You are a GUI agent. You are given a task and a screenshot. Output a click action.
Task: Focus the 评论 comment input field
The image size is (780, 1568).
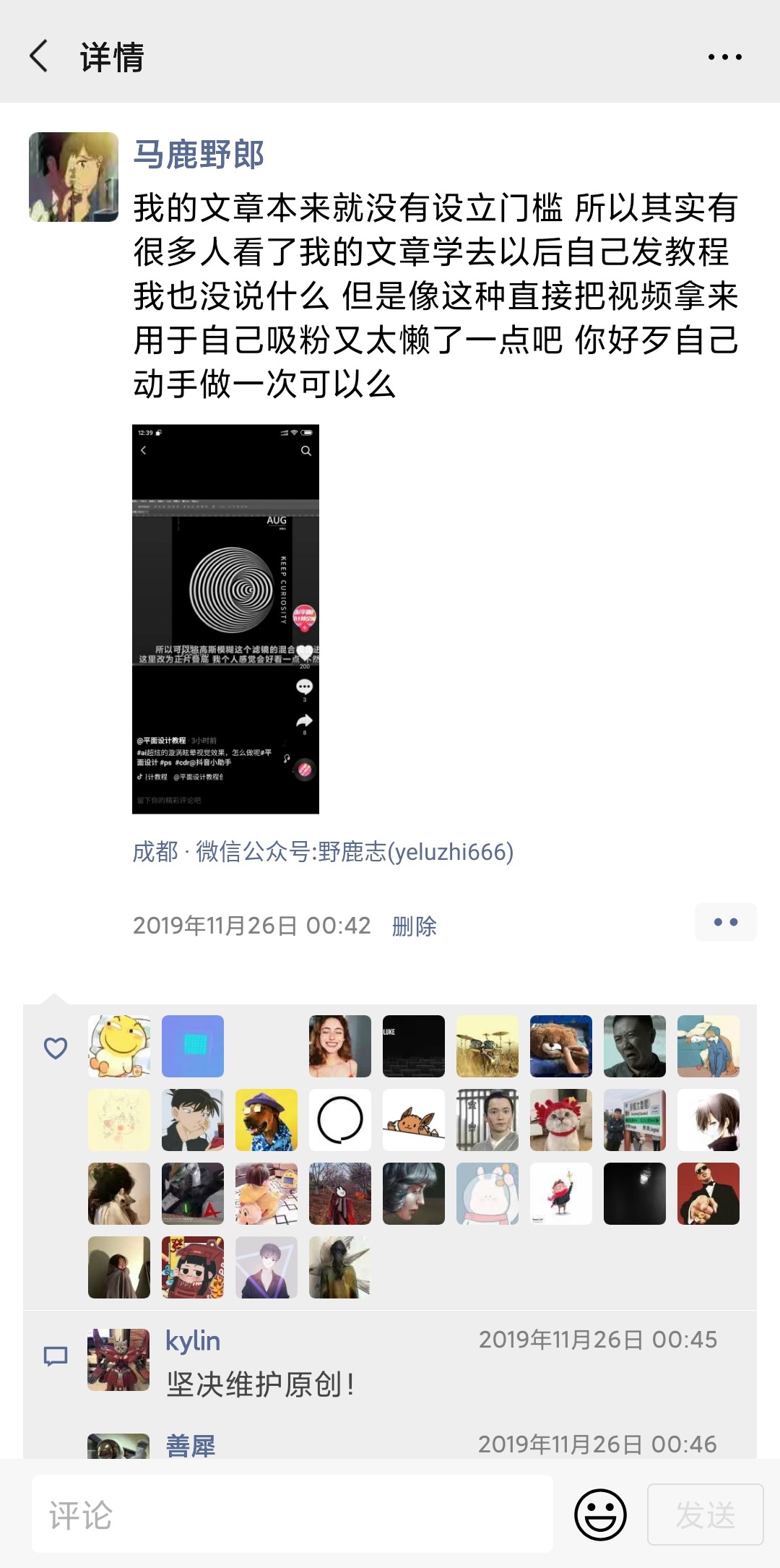[292, 1515]
